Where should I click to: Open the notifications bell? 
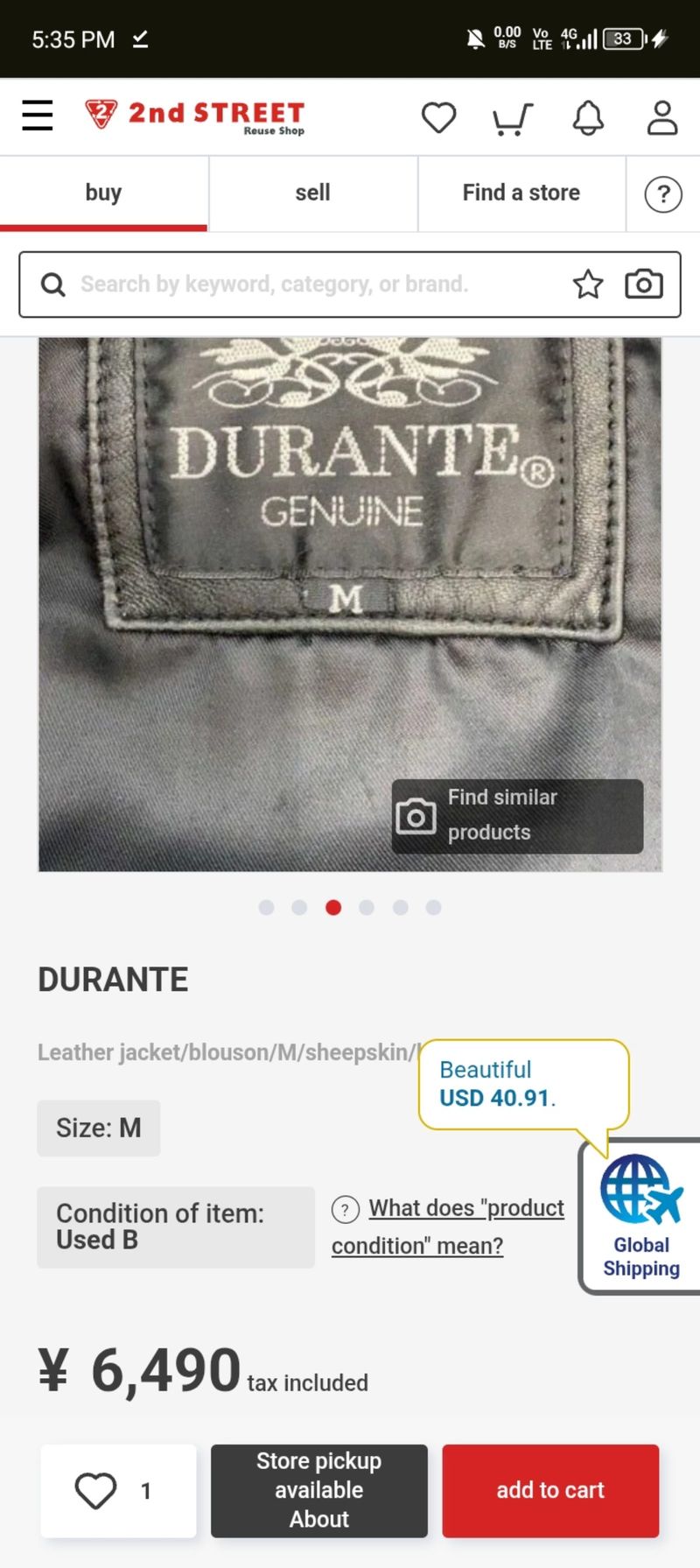[588, 117]
